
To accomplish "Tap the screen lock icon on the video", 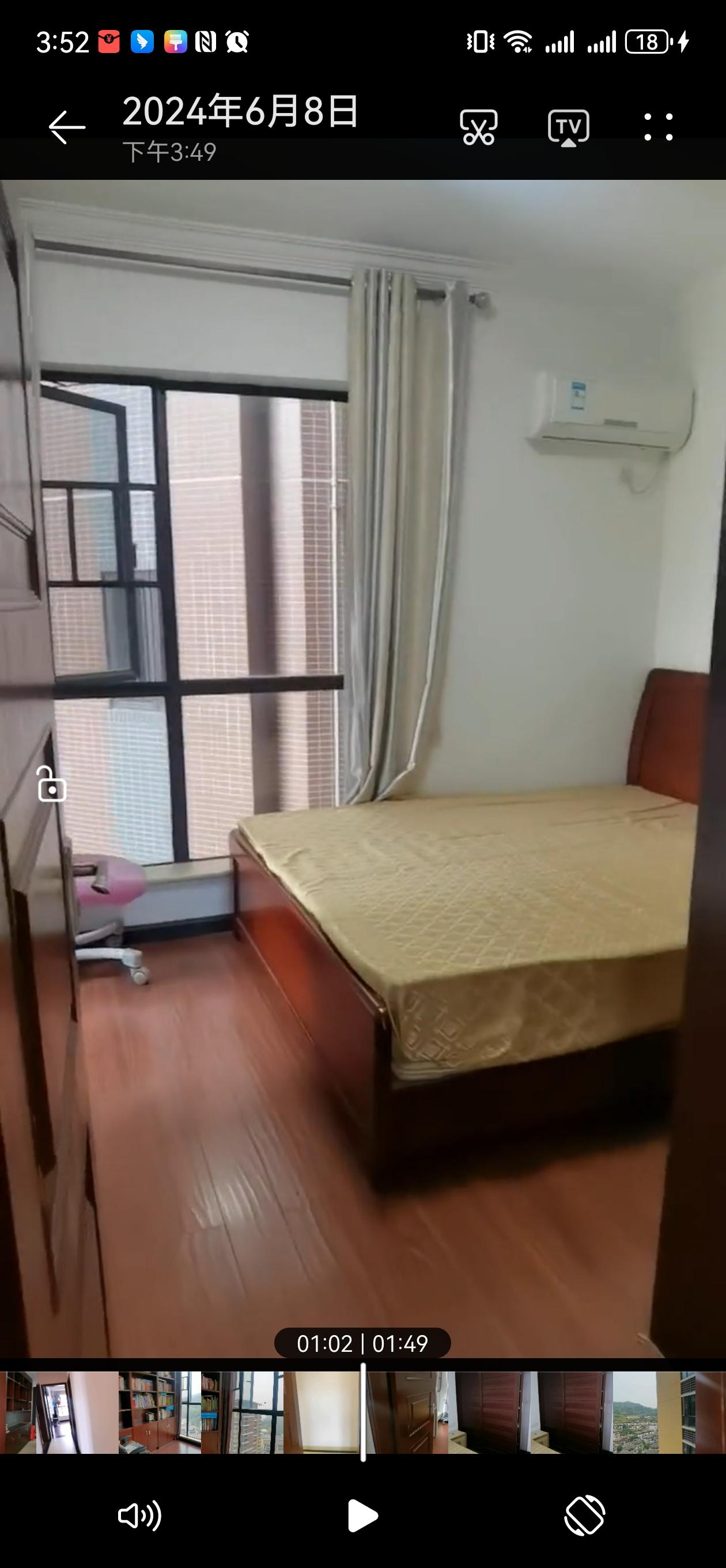I will coord(52,784).
